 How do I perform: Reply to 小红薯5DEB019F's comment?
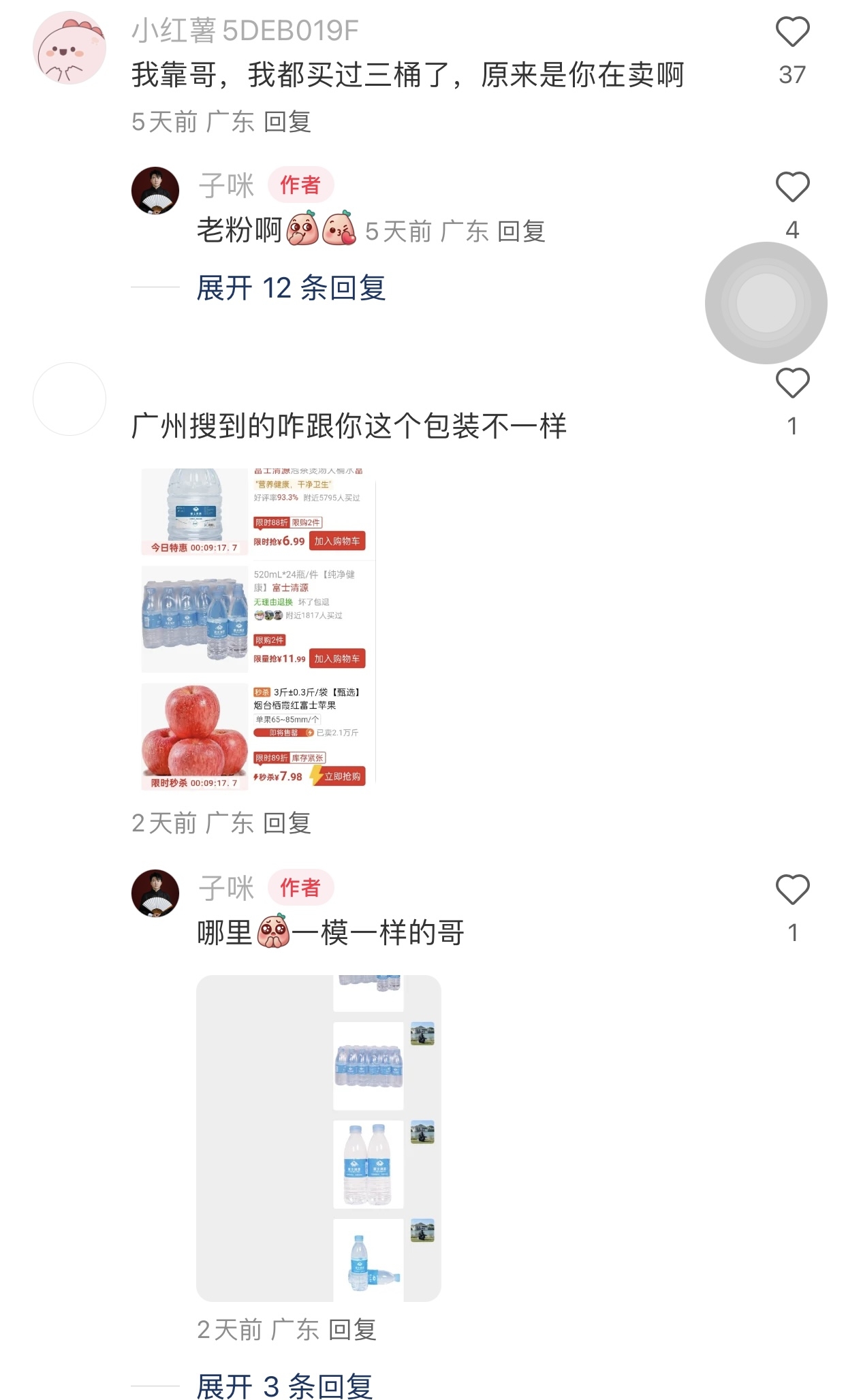pos(287,123)
